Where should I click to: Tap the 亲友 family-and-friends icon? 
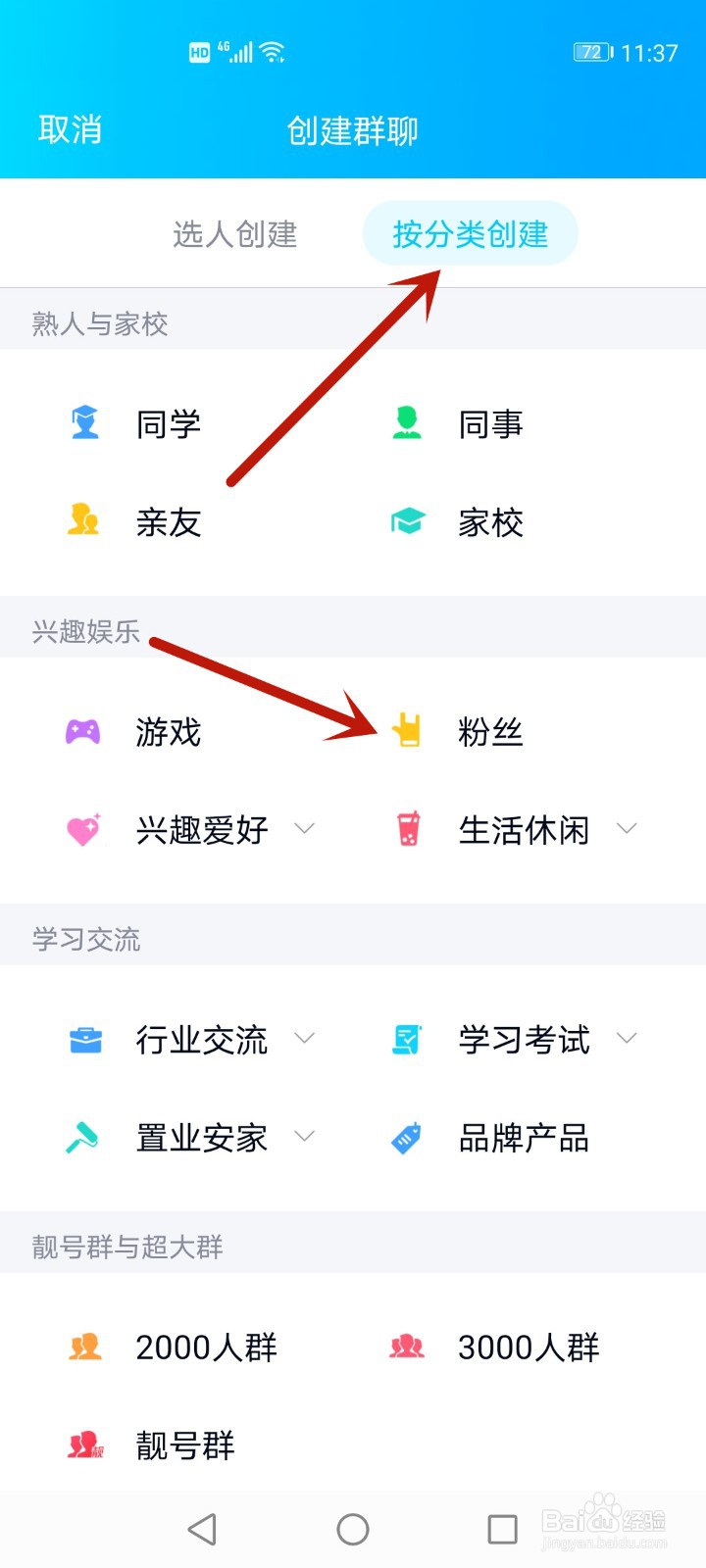[x=82, y=522]
